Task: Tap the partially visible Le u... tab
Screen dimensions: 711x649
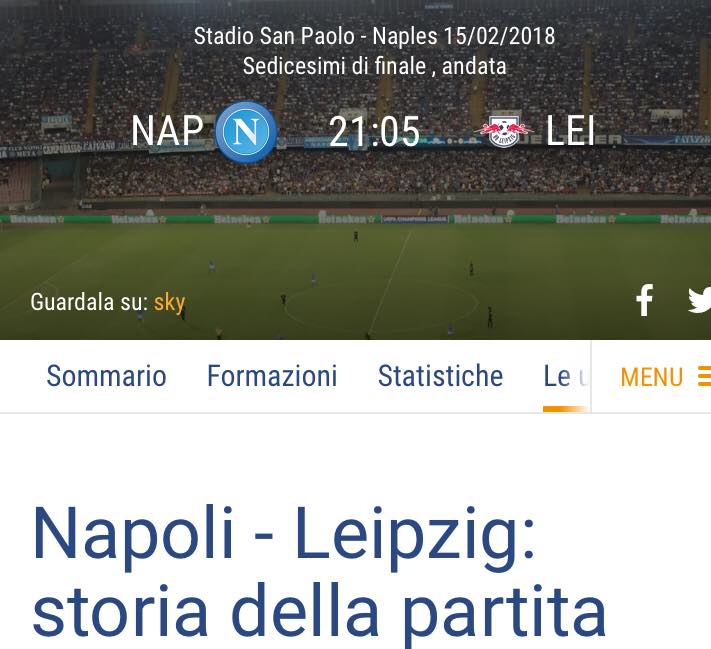Action: tap(560, 377)
